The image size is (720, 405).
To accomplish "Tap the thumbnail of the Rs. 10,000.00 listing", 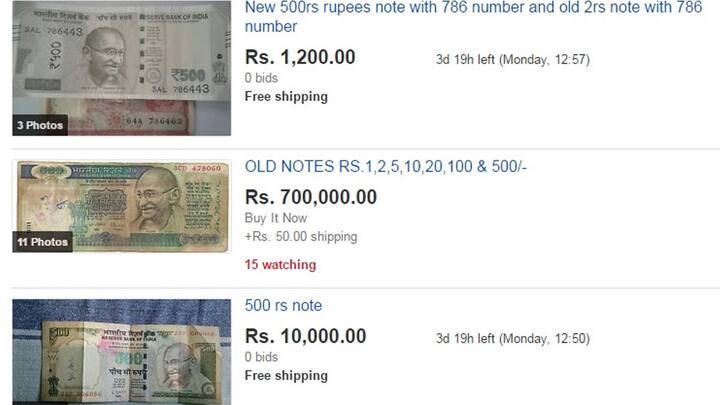I will (121, 352).
